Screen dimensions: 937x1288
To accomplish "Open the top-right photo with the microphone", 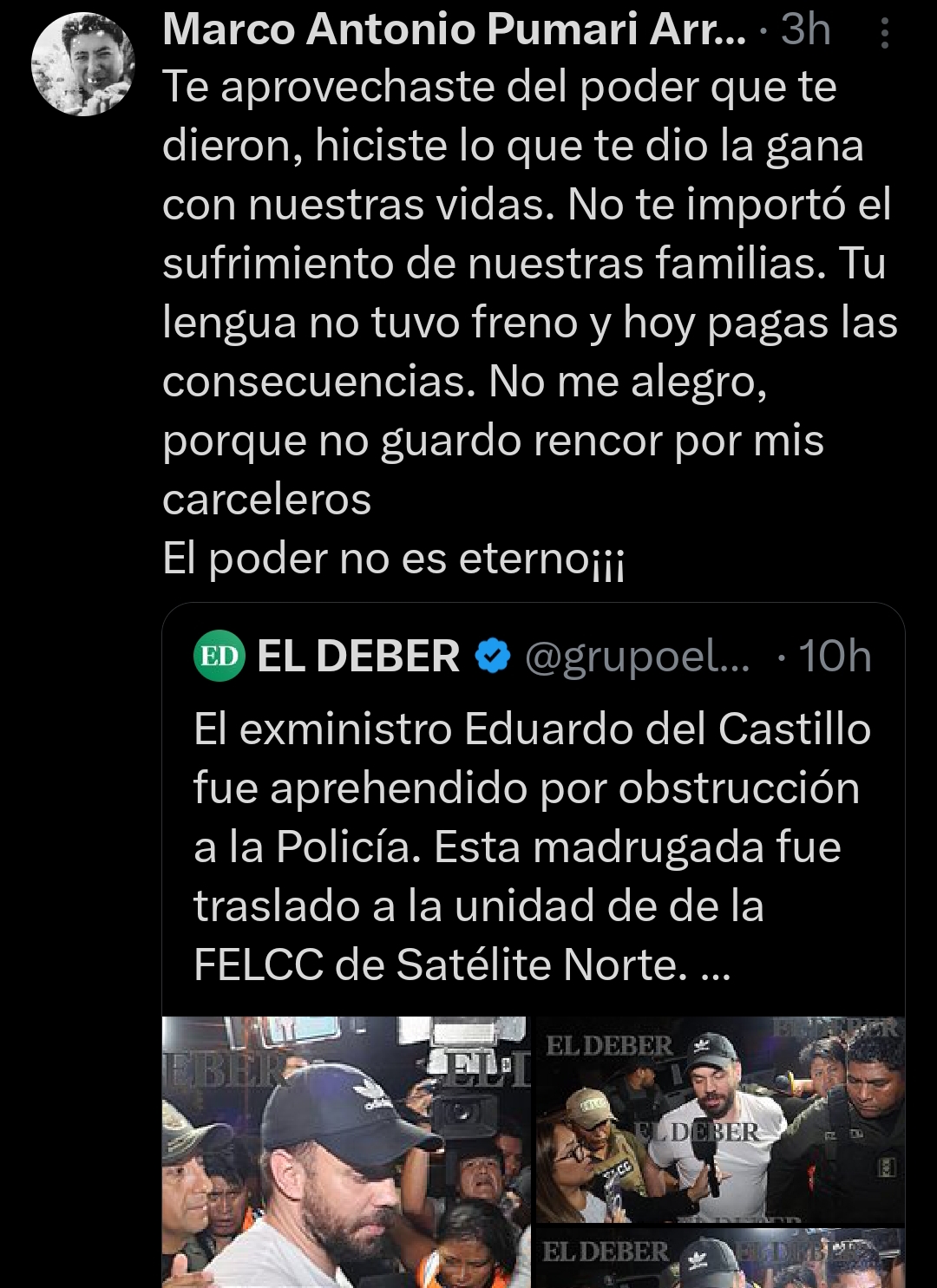I will point(719,1119).
